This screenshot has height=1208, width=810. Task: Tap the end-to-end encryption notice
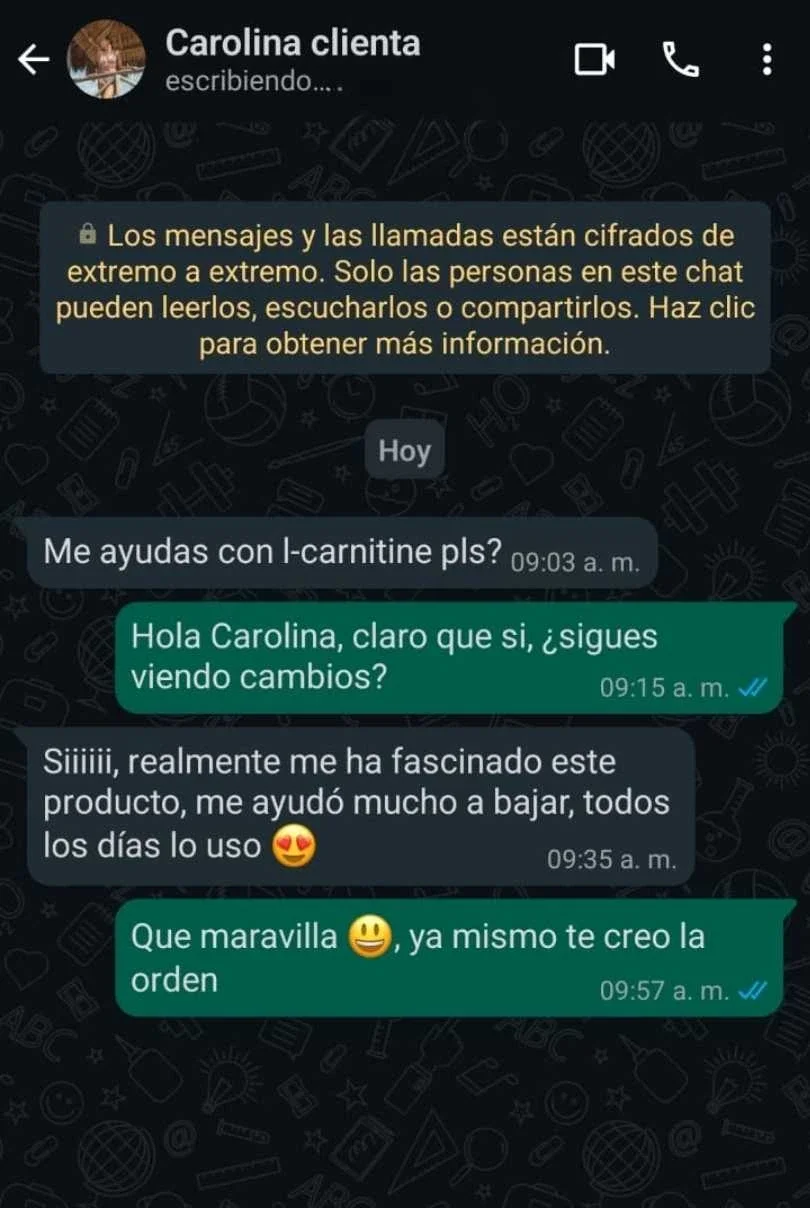pos(404,290)
